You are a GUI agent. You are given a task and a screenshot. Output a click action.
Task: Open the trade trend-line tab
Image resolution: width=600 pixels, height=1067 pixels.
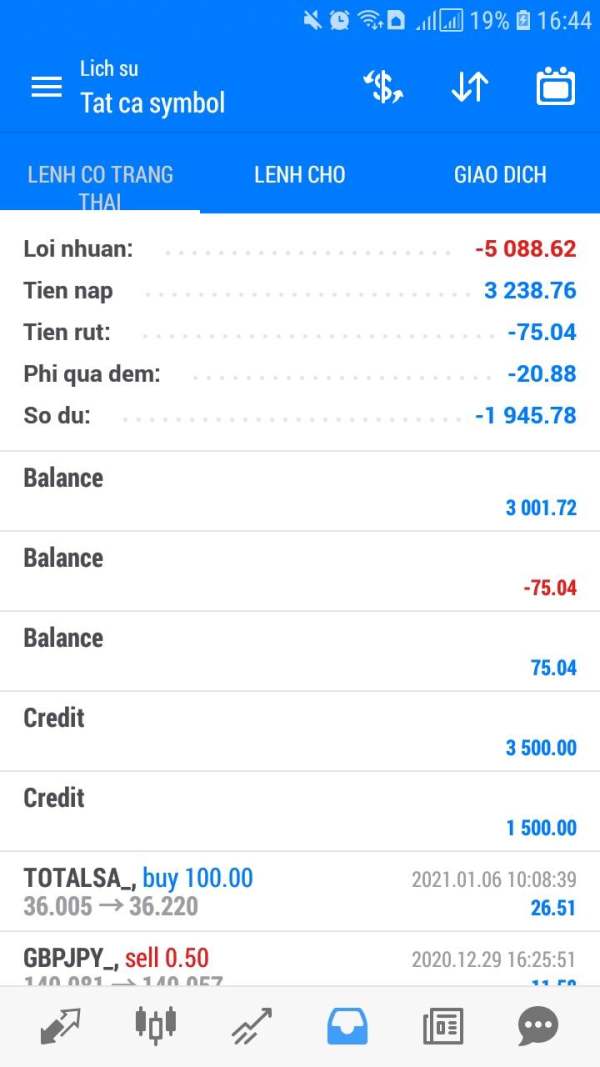pyautogui.click(x=252, y=1025)
